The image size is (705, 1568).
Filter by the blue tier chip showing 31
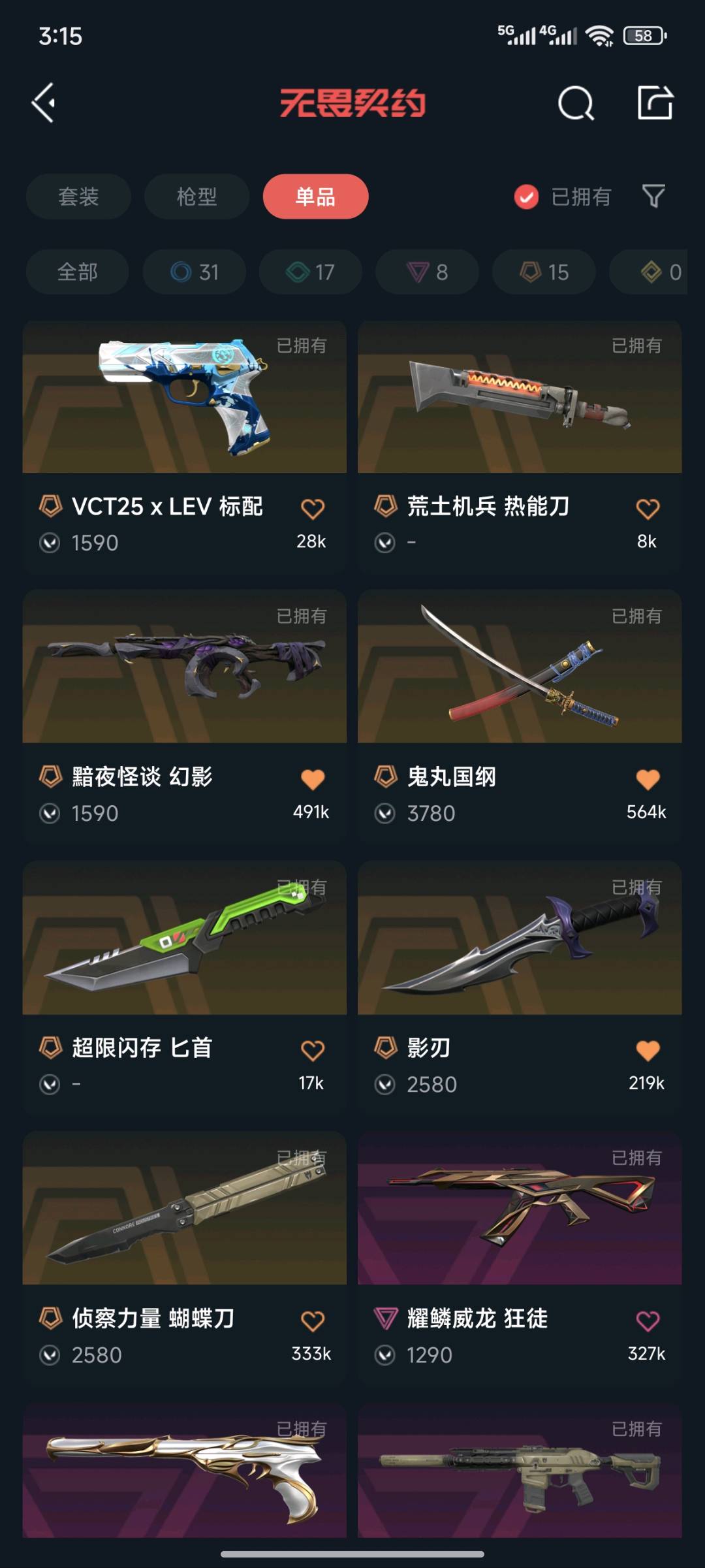(x=195, y=272)
